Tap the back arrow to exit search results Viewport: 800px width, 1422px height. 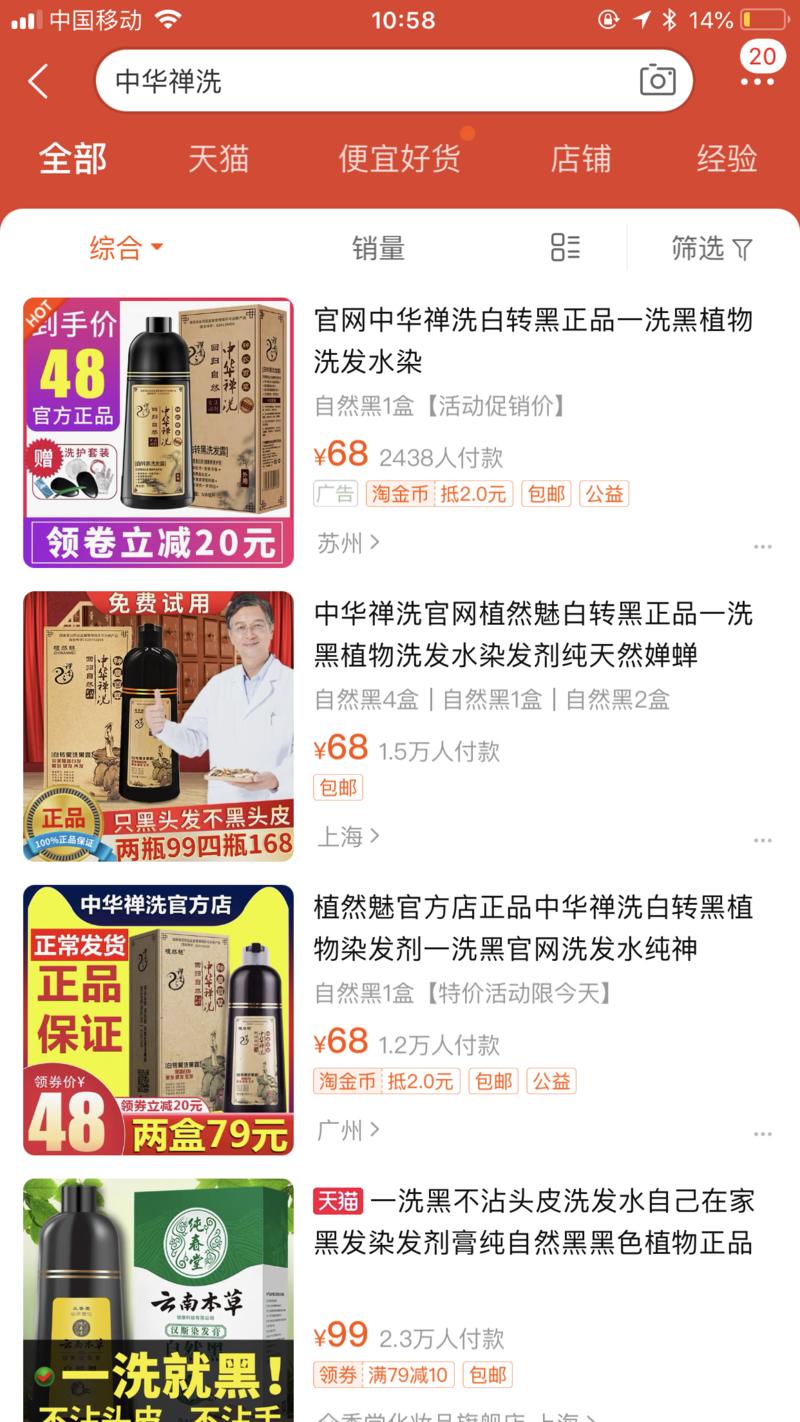pos(38,81)
